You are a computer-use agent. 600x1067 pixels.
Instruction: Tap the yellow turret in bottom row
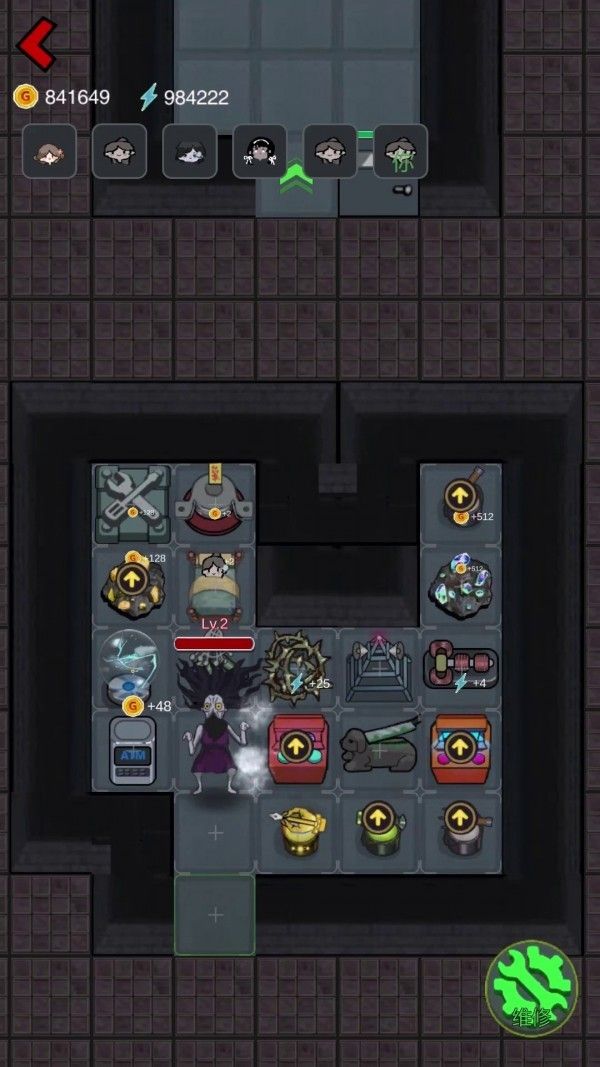[x=296, y=830]
